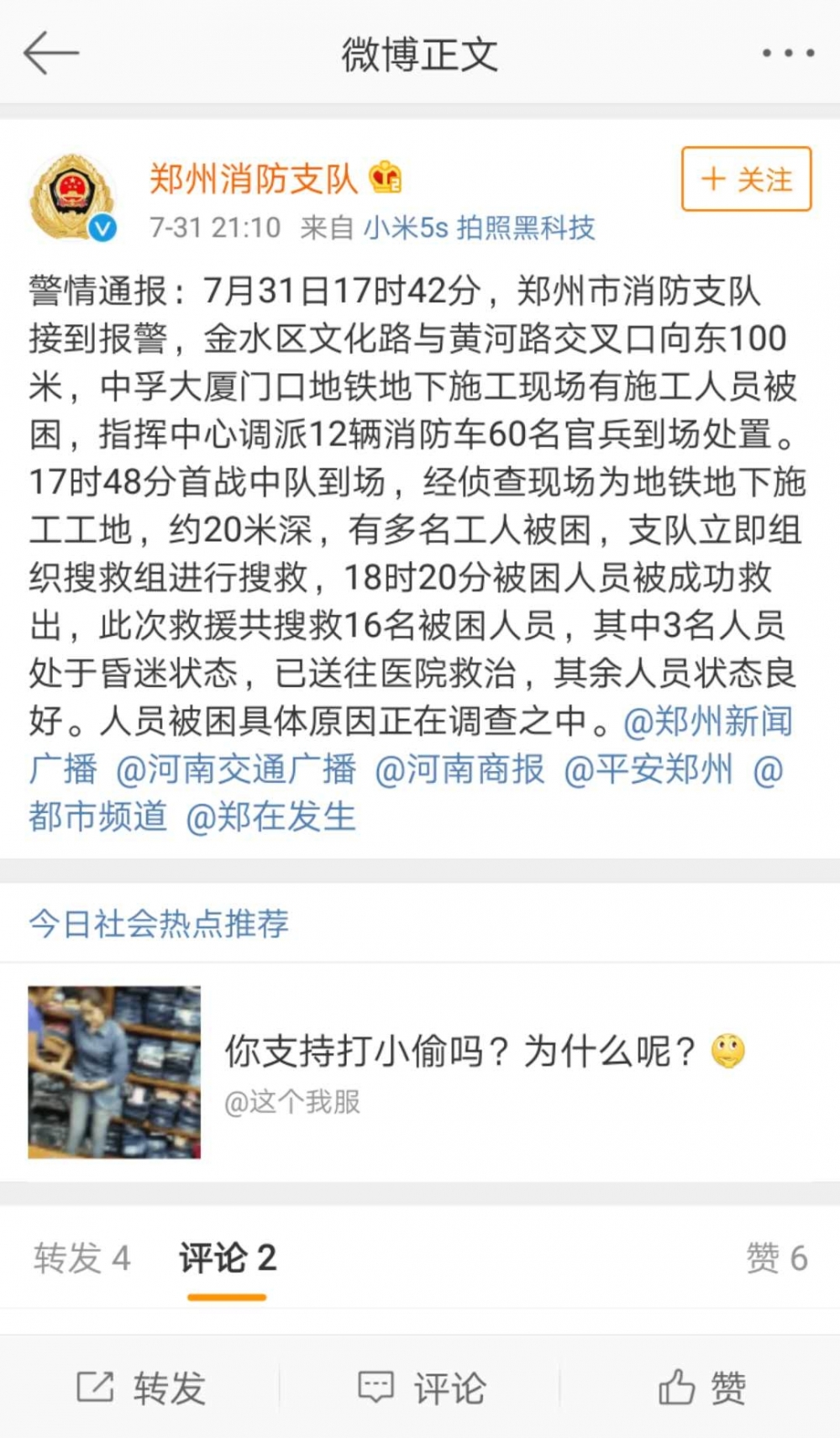This screenshot has width=840, height=1438.
Task: View the 赞 6 likes list
Action: (x=777, y=1258)
